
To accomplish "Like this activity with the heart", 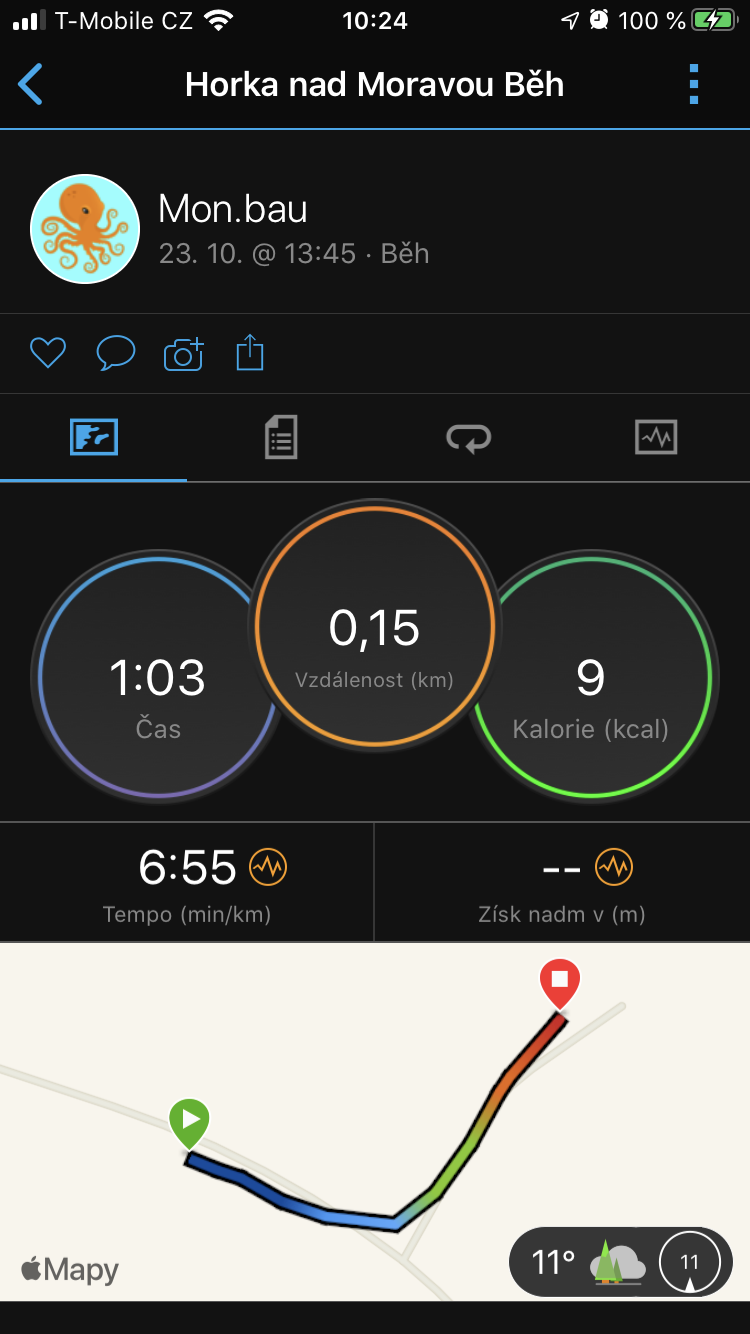I will point(47,353).
